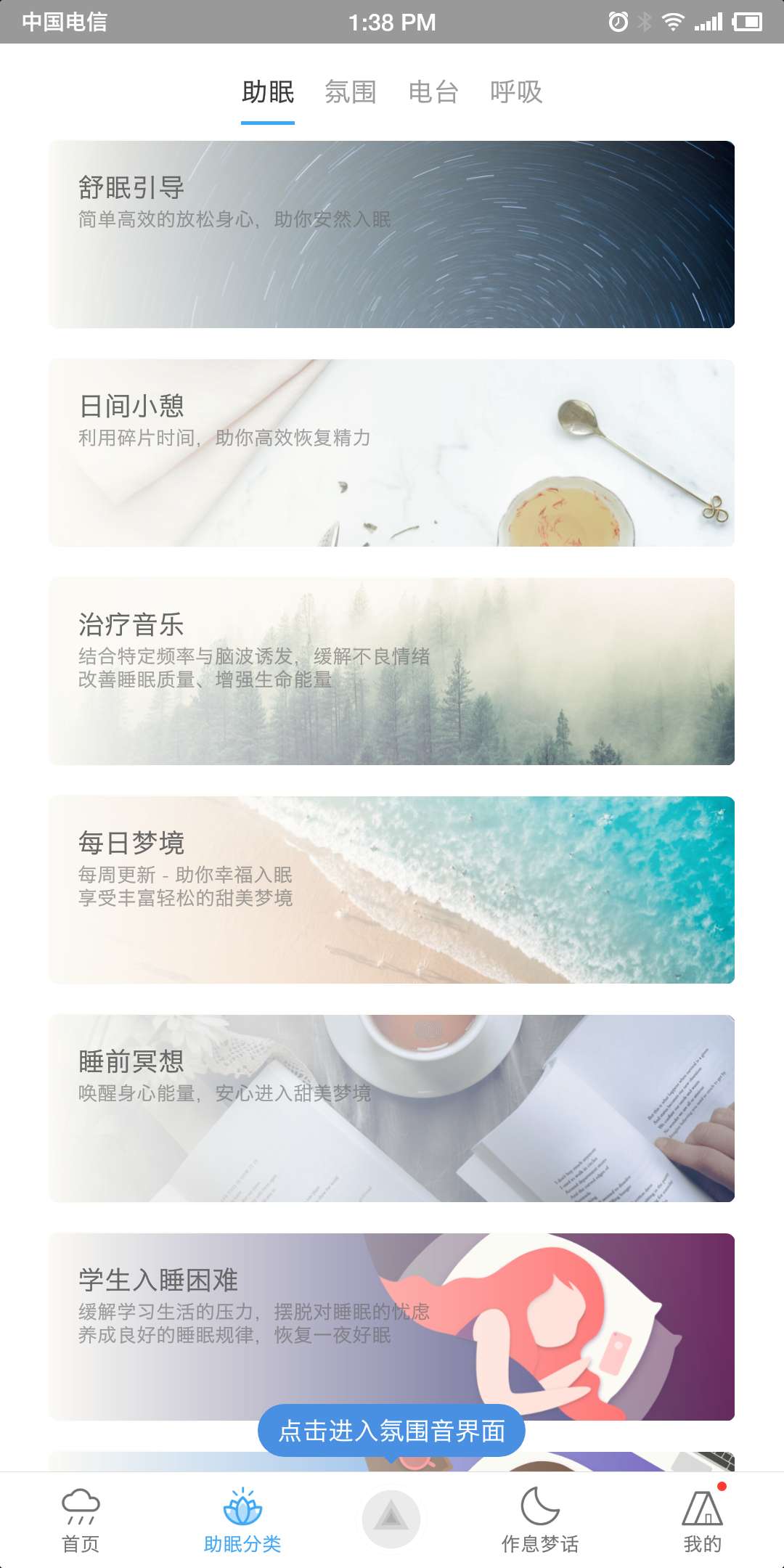This screenshot has height=1568, width=784.
Task: Tap the 点击进入氛围音界面 tooltip
Action: coord(392,1431)
